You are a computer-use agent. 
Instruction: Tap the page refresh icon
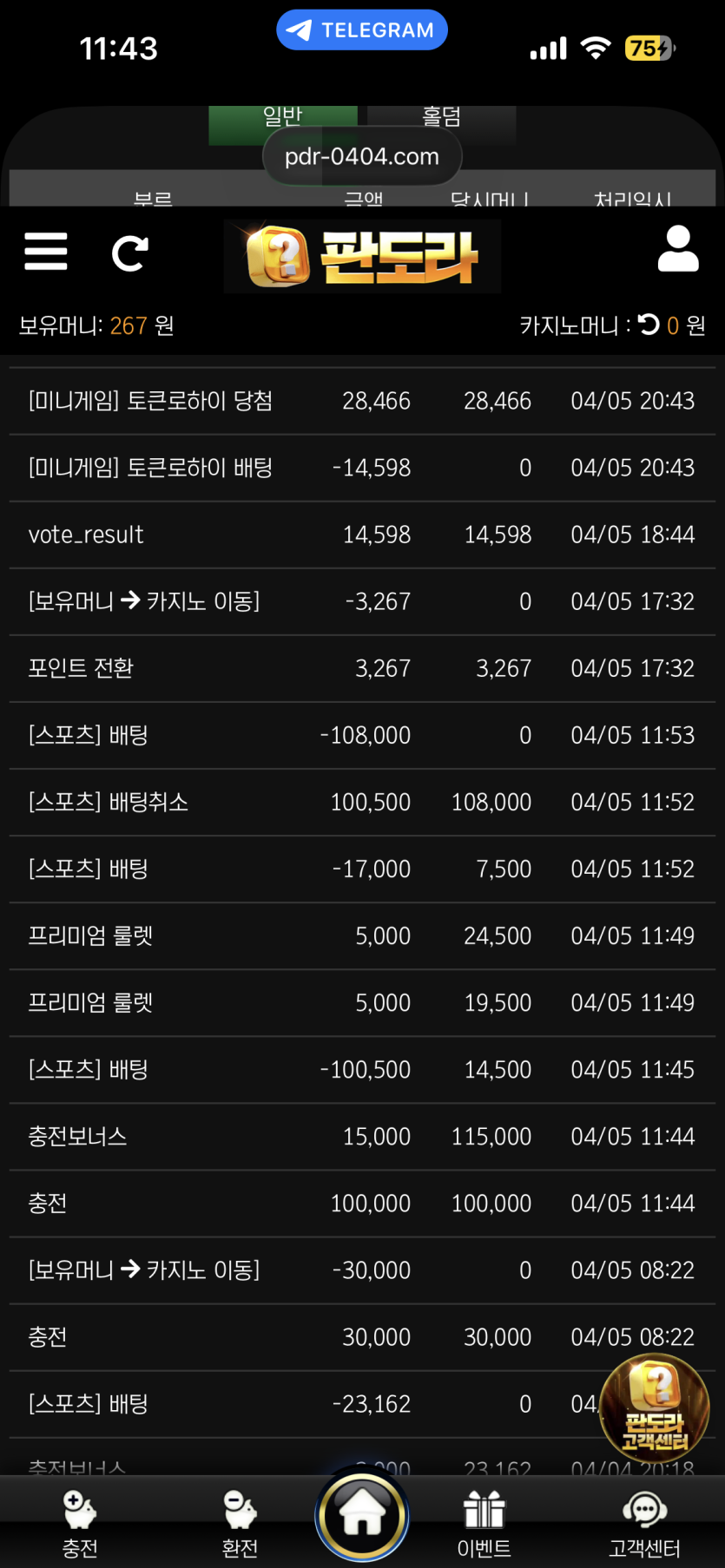point(129,253)
